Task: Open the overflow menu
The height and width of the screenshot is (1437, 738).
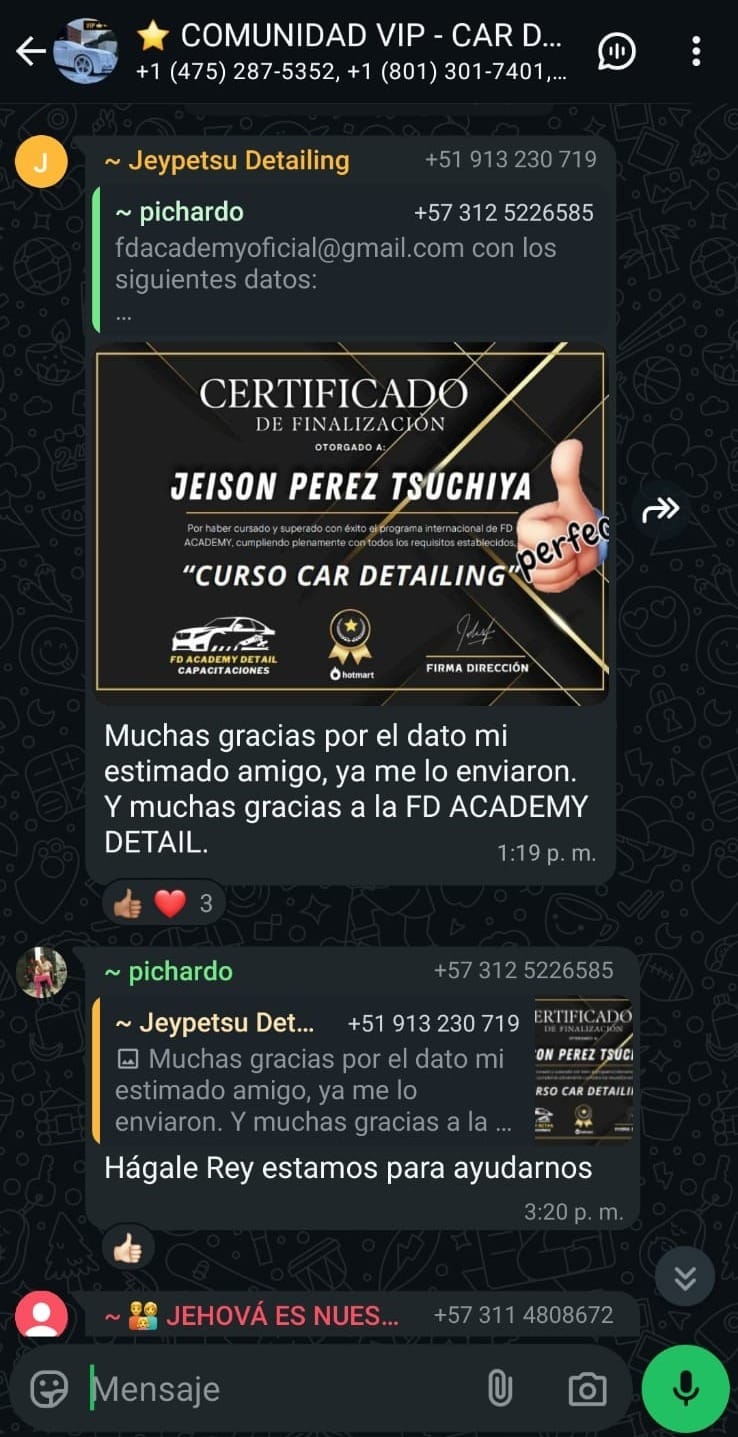Action: click(x=696, y=51)
